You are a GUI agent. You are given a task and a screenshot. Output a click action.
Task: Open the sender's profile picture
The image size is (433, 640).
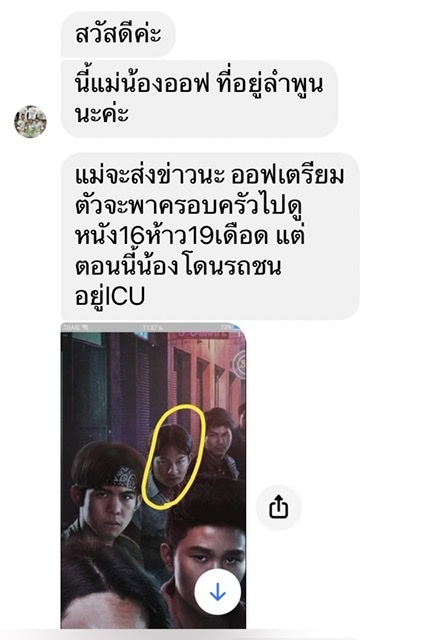[30, 122]
